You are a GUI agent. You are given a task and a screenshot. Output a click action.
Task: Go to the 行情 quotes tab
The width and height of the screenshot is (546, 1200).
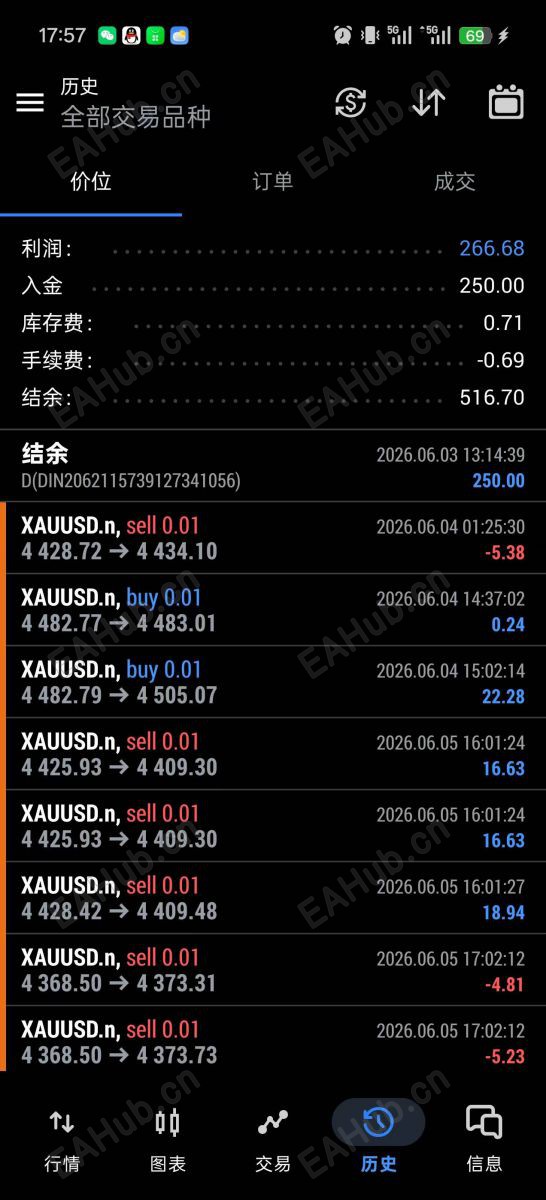(62, 1139)
